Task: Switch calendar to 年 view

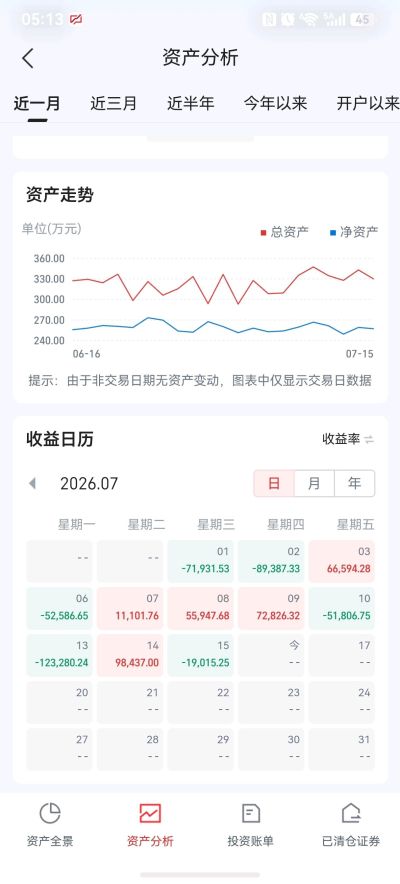Action: 354,483
